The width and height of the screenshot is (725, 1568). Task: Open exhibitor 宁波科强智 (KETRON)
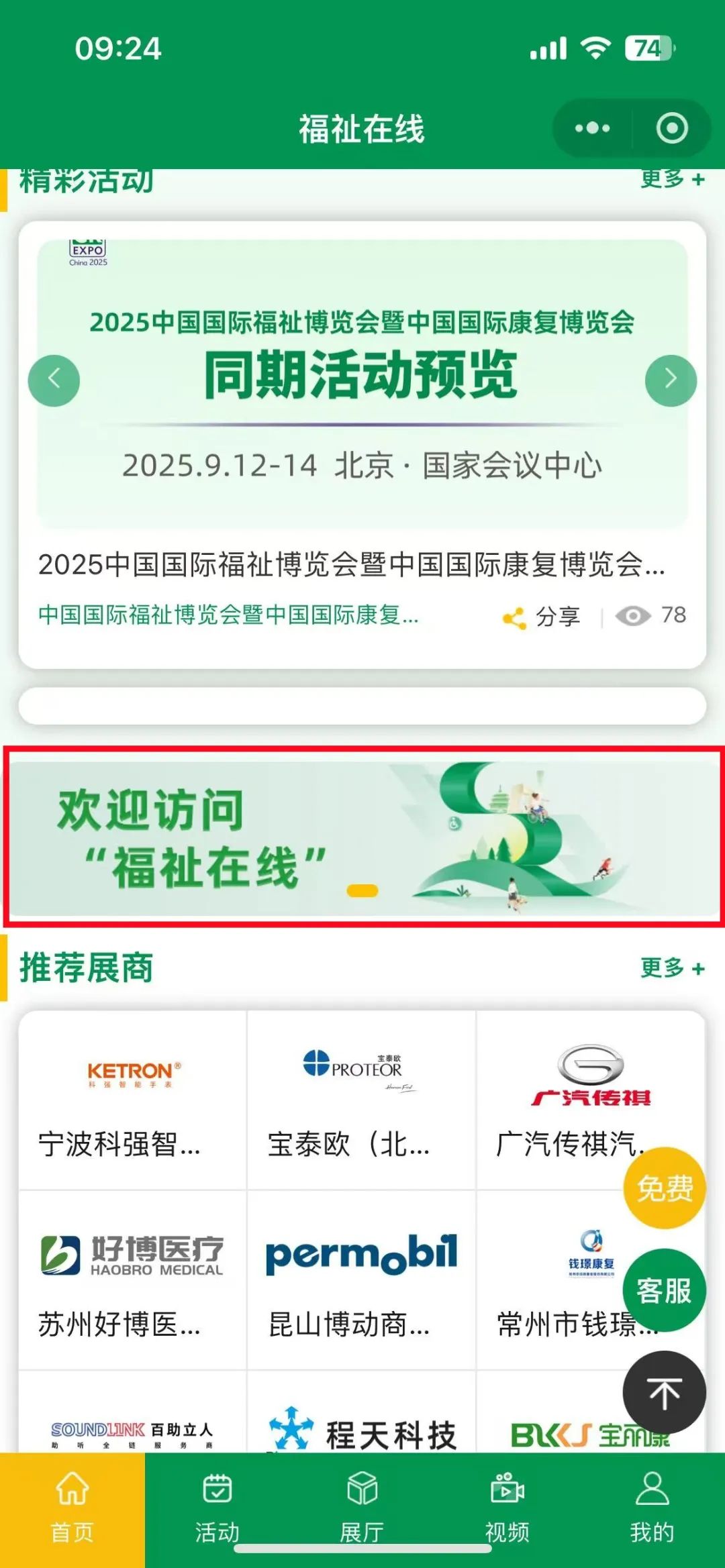pos(132,1100)
